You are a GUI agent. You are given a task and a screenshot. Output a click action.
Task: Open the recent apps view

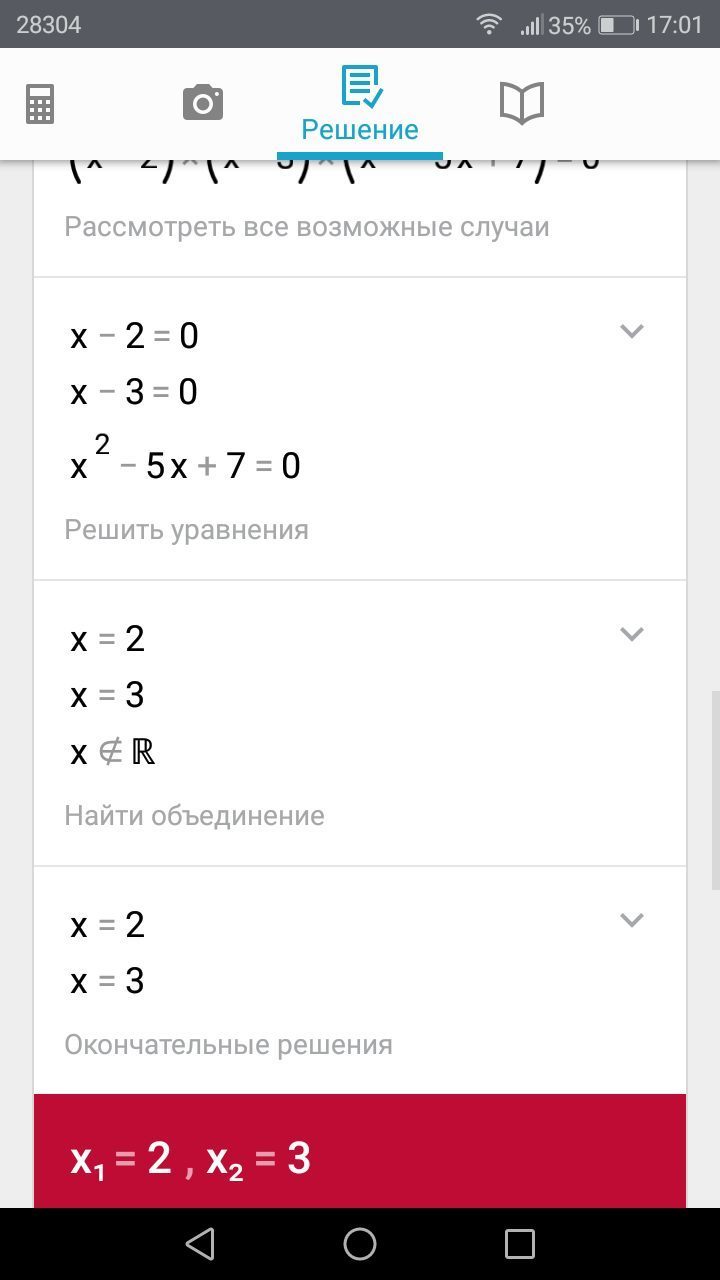coord(520,1244)
